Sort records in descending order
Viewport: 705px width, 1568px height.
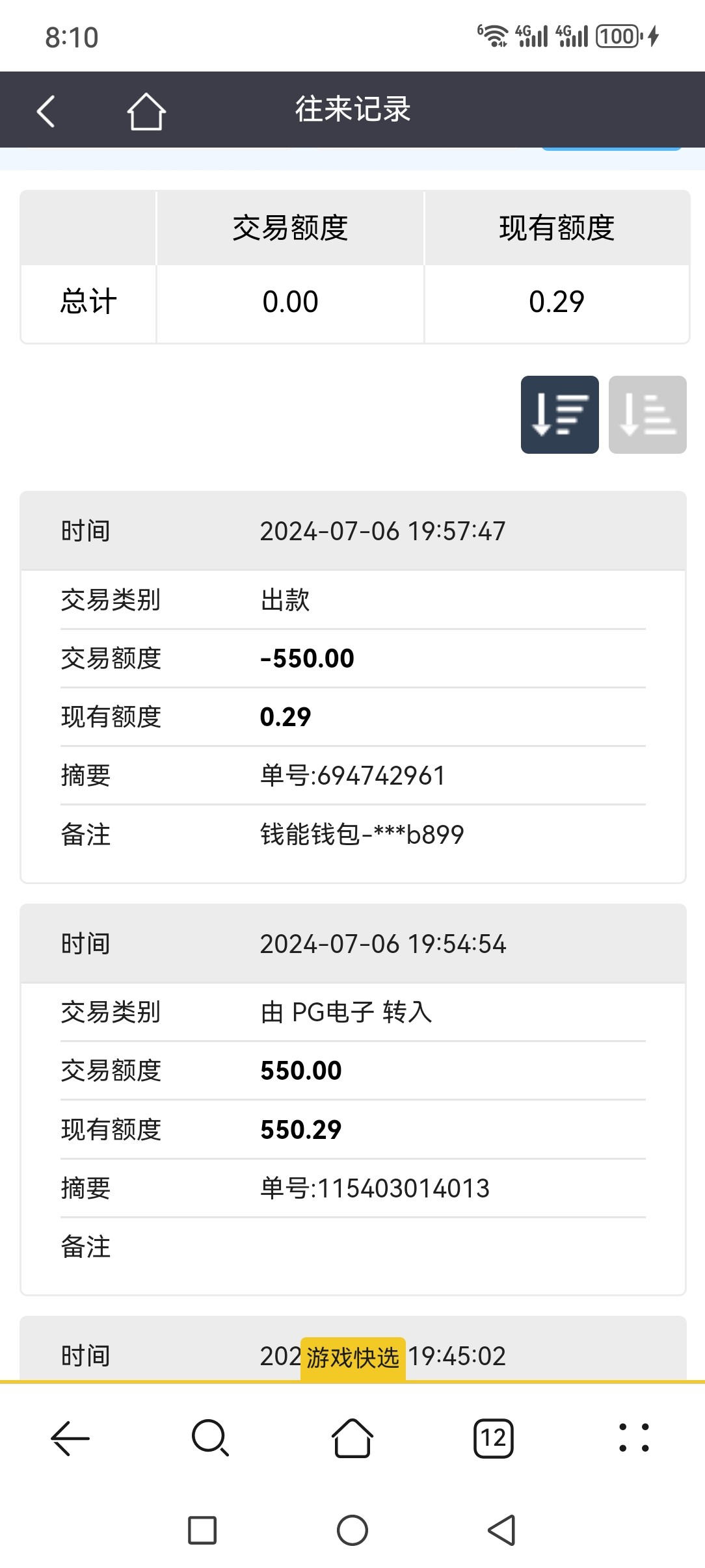[559, 415]
